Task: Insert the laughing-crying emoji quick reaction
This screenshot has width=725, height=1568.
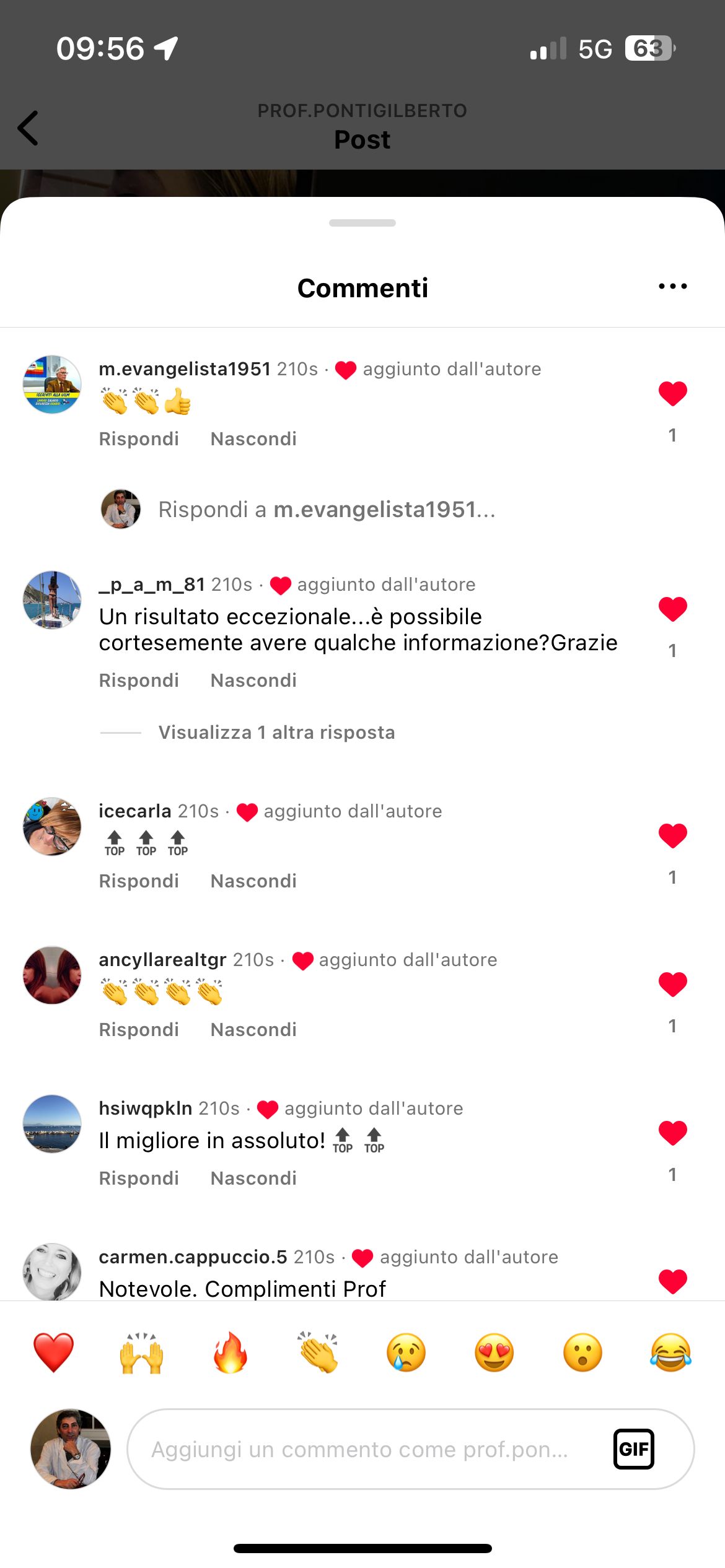Action: coord(670,1353)
